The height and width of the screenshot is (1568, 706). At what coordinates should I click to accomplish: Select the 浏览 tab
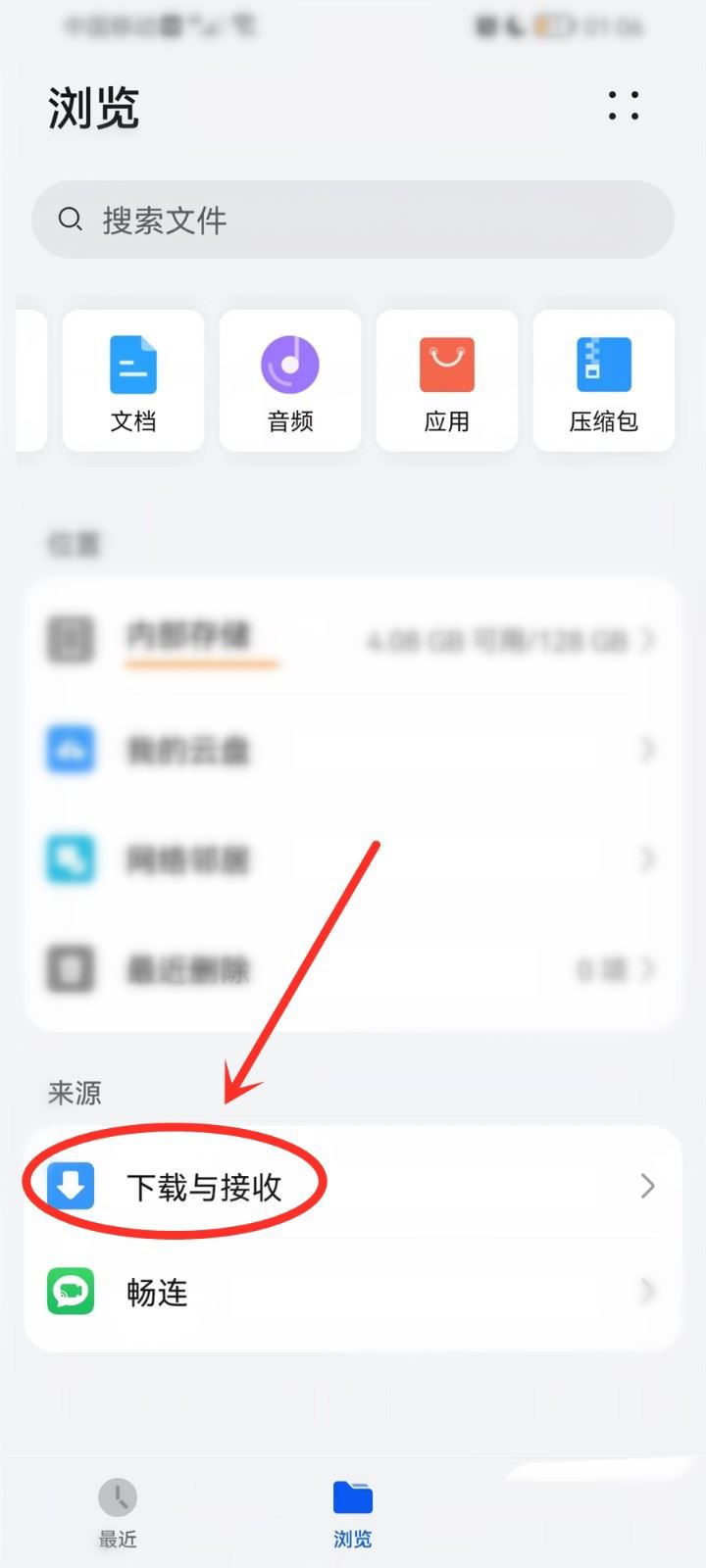353,1512
